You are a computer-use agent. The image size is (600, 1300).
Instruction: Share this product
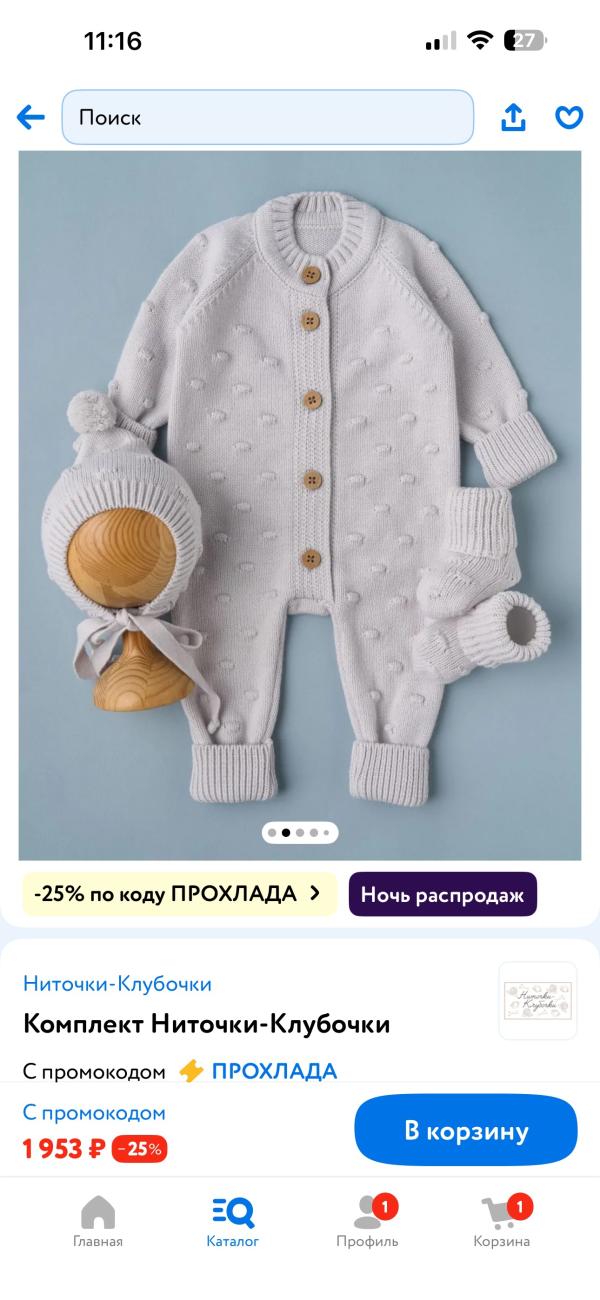pyautogui.click(x=513, y=118)
